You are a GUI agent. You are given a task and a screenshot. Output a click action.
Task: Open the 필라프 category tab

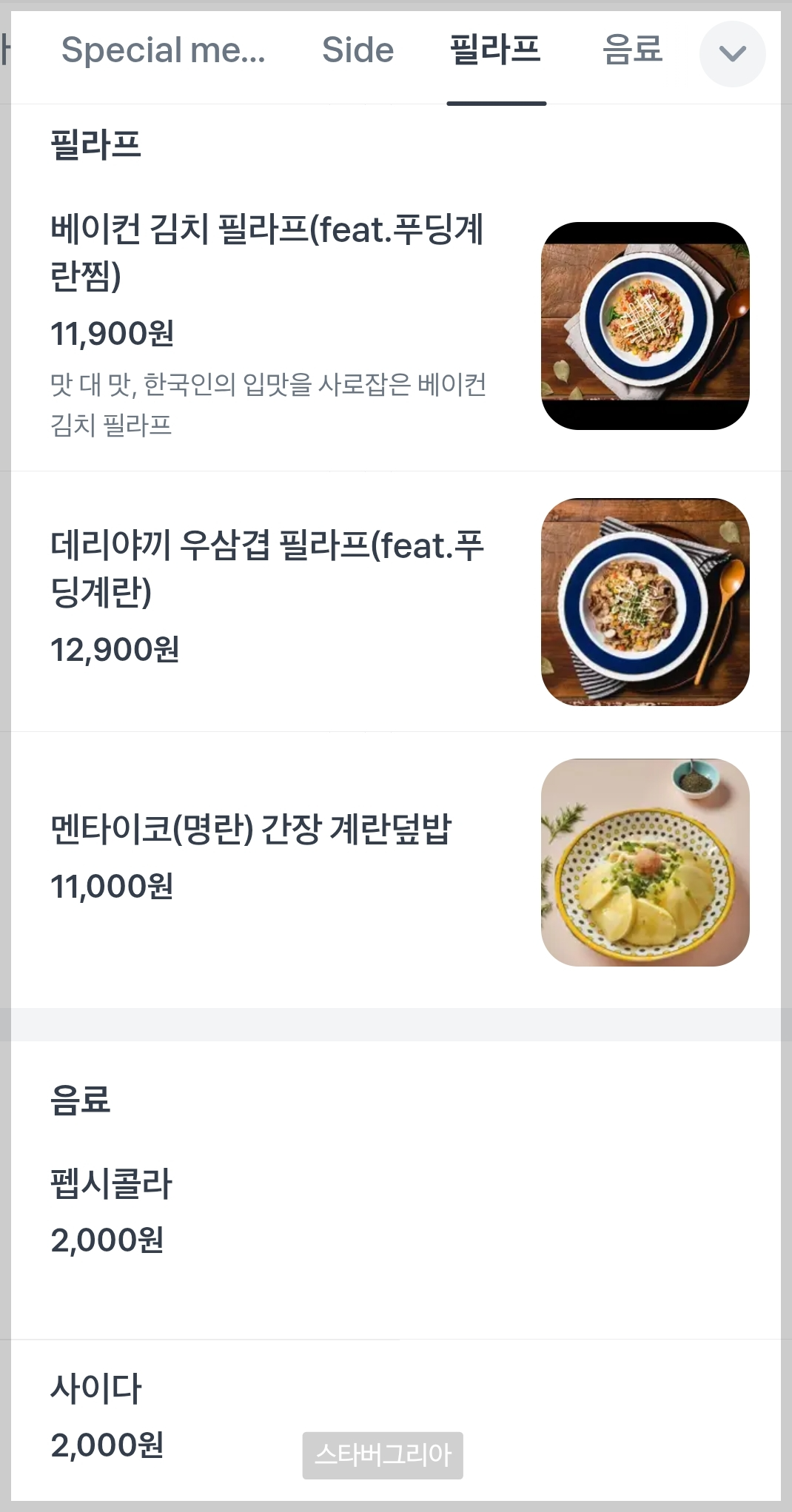(x=497, y=50)
